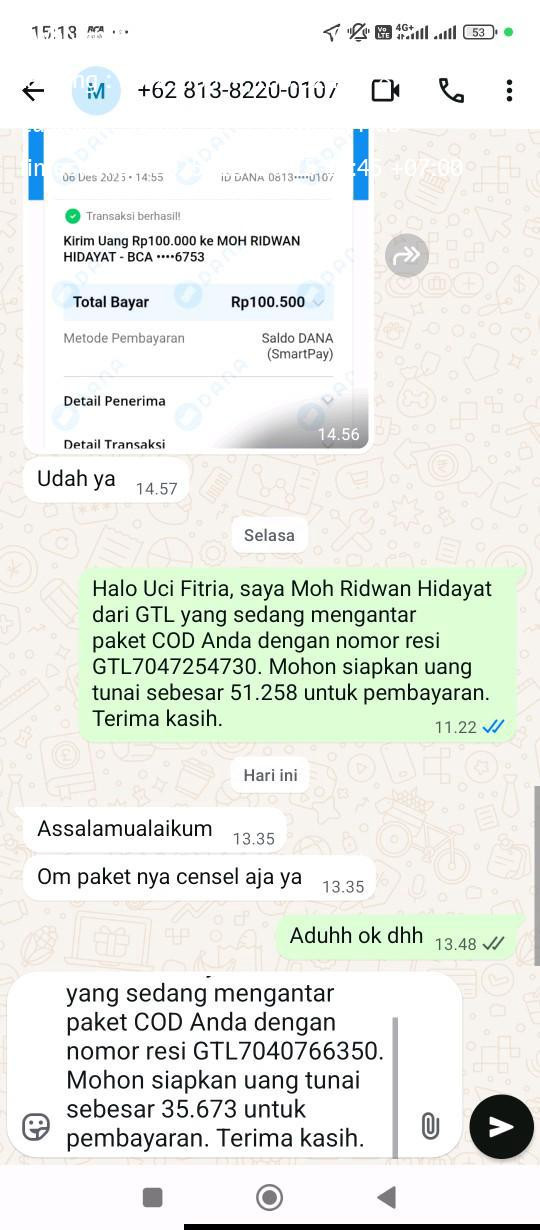This screenshot has width=540, height=1230.
Task: Open the DANA transaction receipt image
Action: [197, 290]
